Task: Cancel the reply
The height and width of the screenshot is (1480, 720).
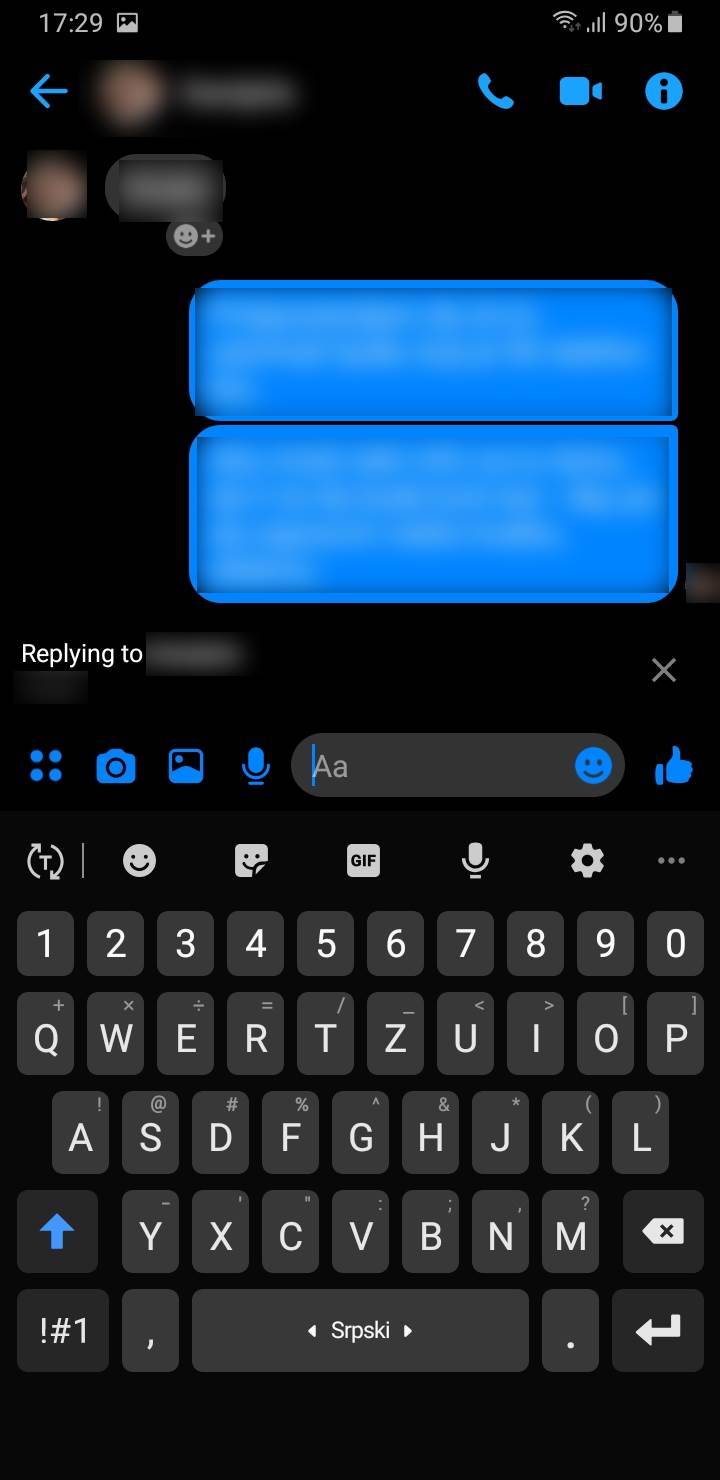Action: coord(663,670)
